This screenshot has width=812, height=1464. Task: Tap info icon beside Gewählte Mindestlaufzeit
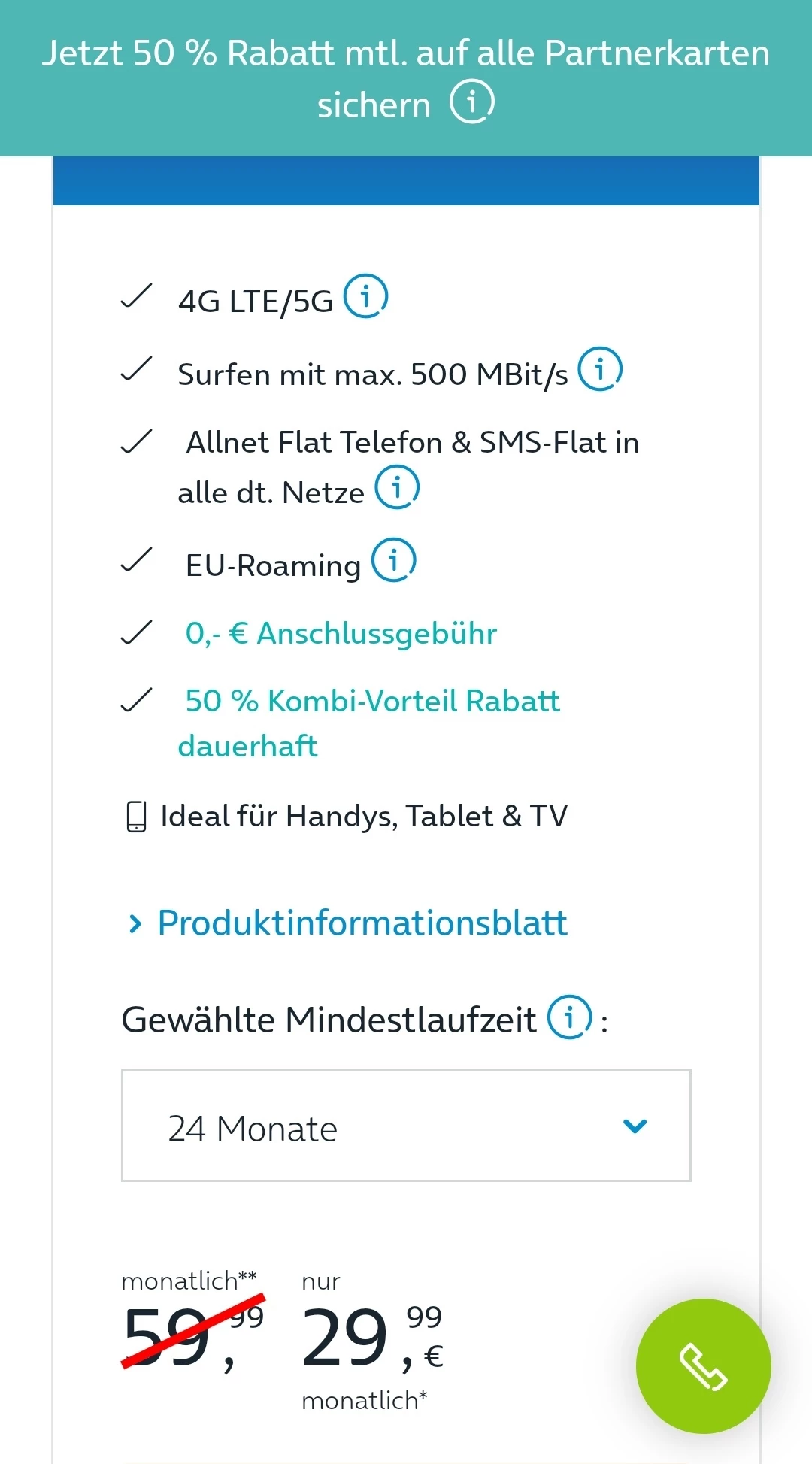[569, 1017]
